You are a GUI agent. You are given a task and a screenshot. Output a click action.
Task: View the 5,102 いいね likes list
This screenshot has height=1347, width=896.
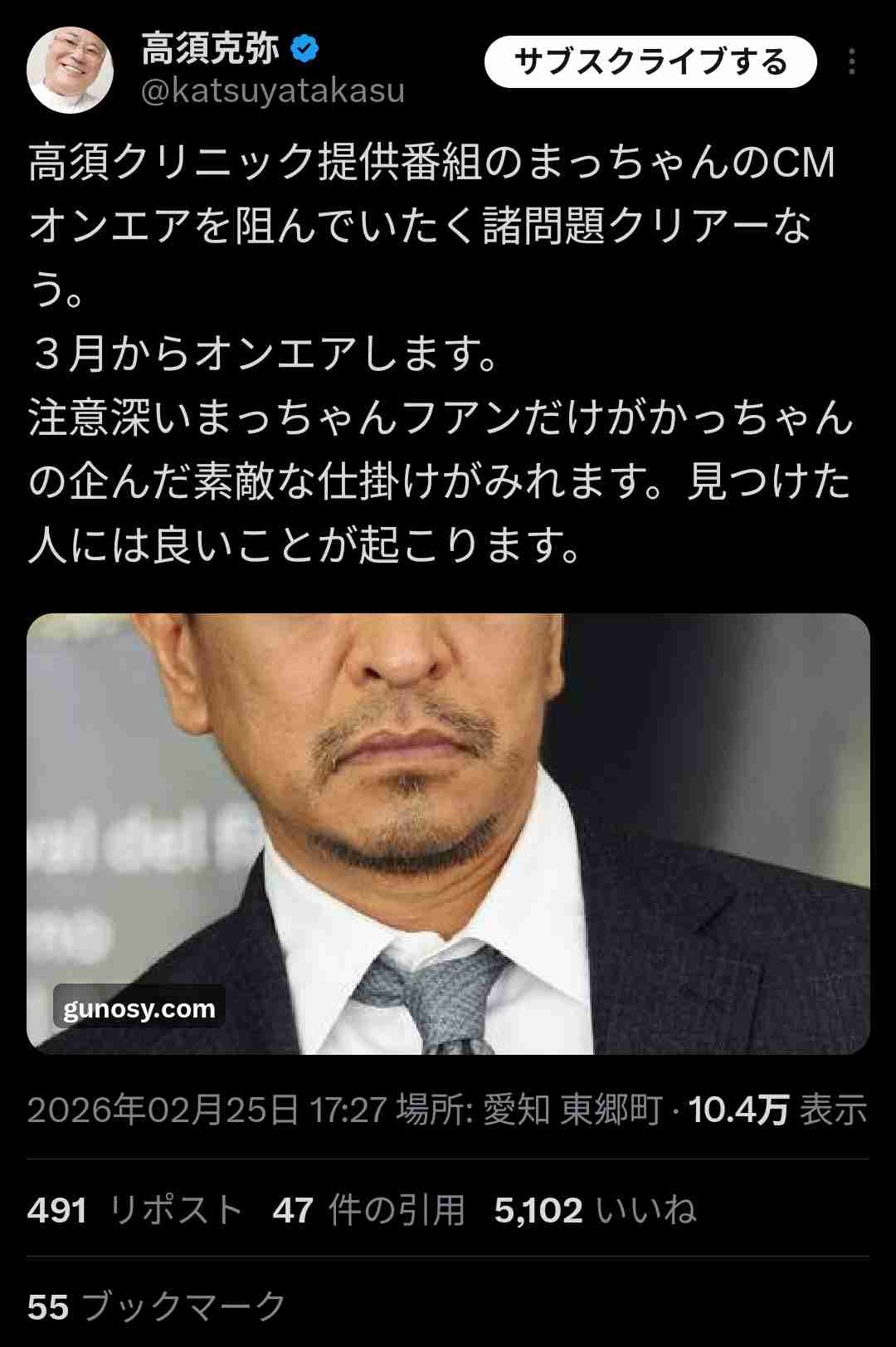595,1210
